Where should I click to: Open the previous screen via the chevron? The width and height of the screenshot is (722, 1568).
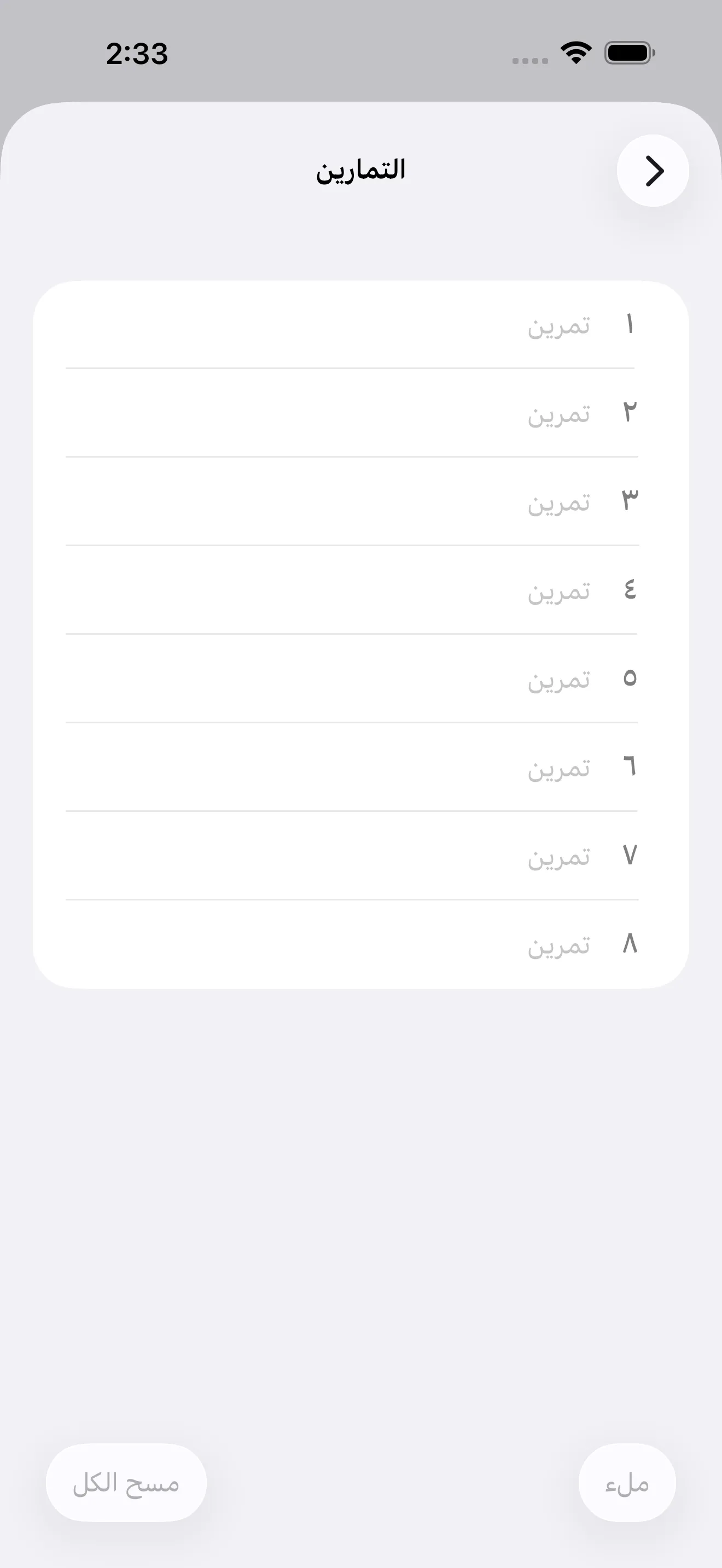pyautogui.click(x=653, y=171)
